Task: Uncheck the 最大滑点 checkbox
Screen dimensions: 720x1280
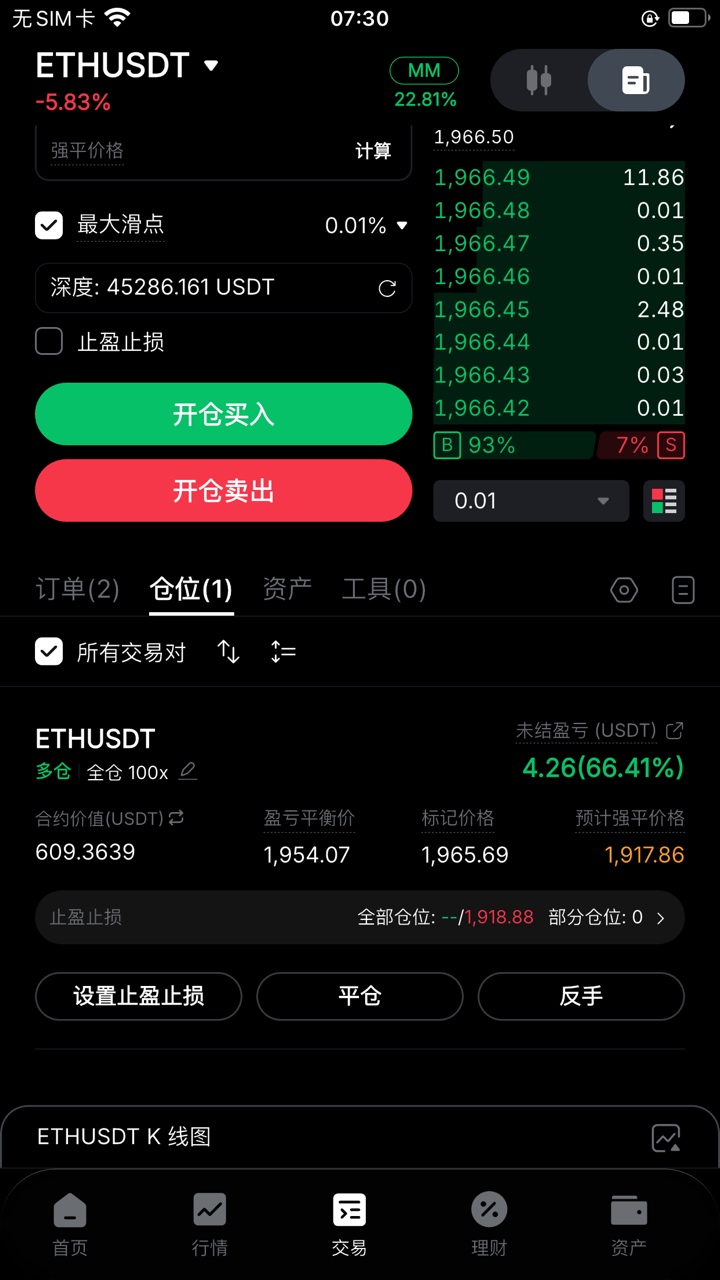Action: tap(49, 225)
